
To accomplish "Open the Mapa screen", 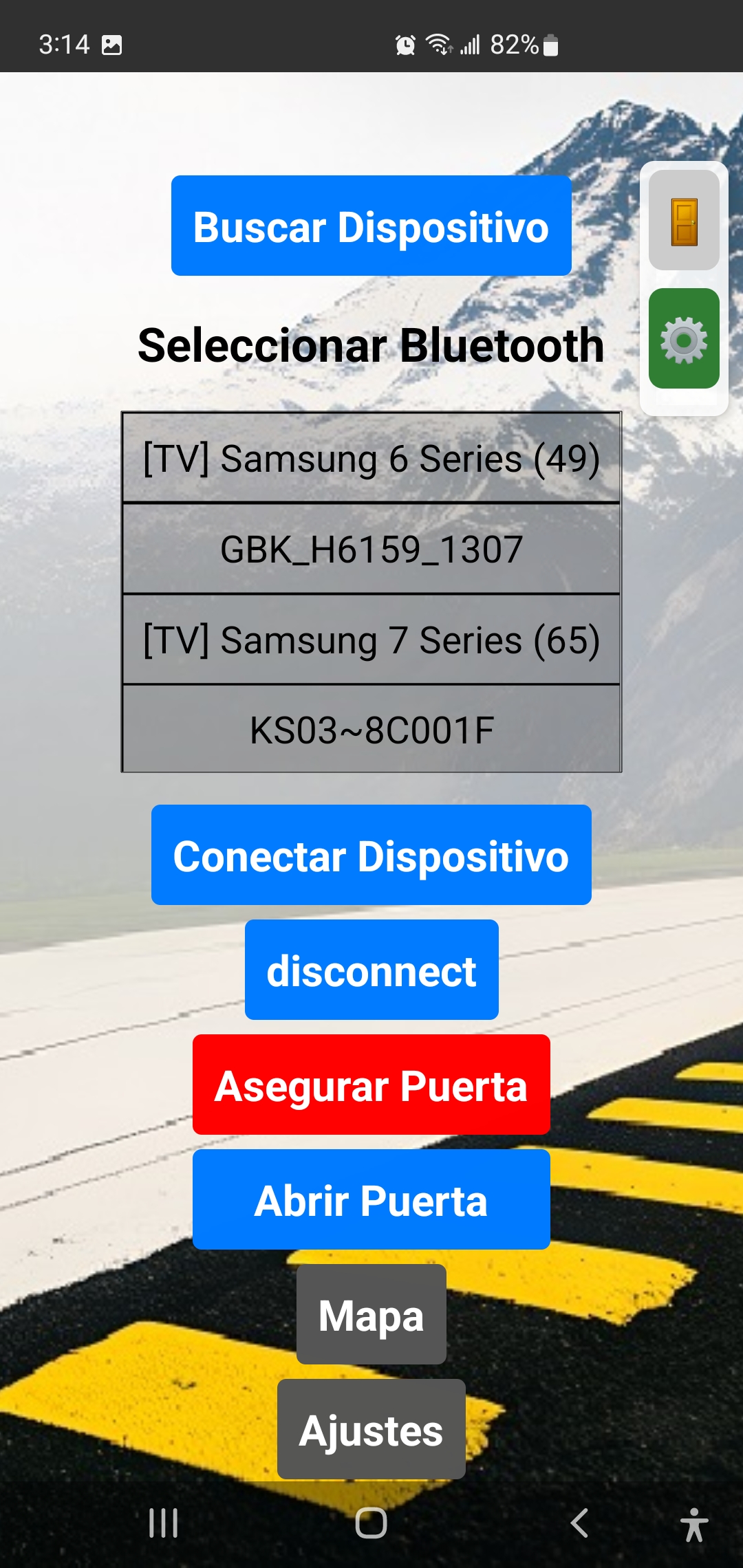I will click(371, 1314).
